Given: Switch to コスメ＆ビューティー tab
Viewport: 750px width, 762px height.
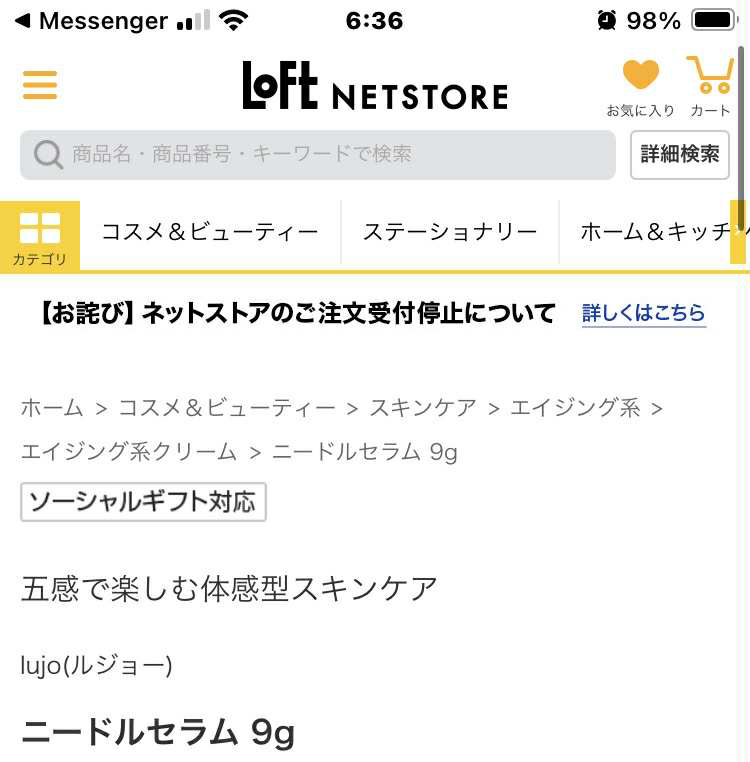Looking at the screenshot, I should (x=210, y=232).
